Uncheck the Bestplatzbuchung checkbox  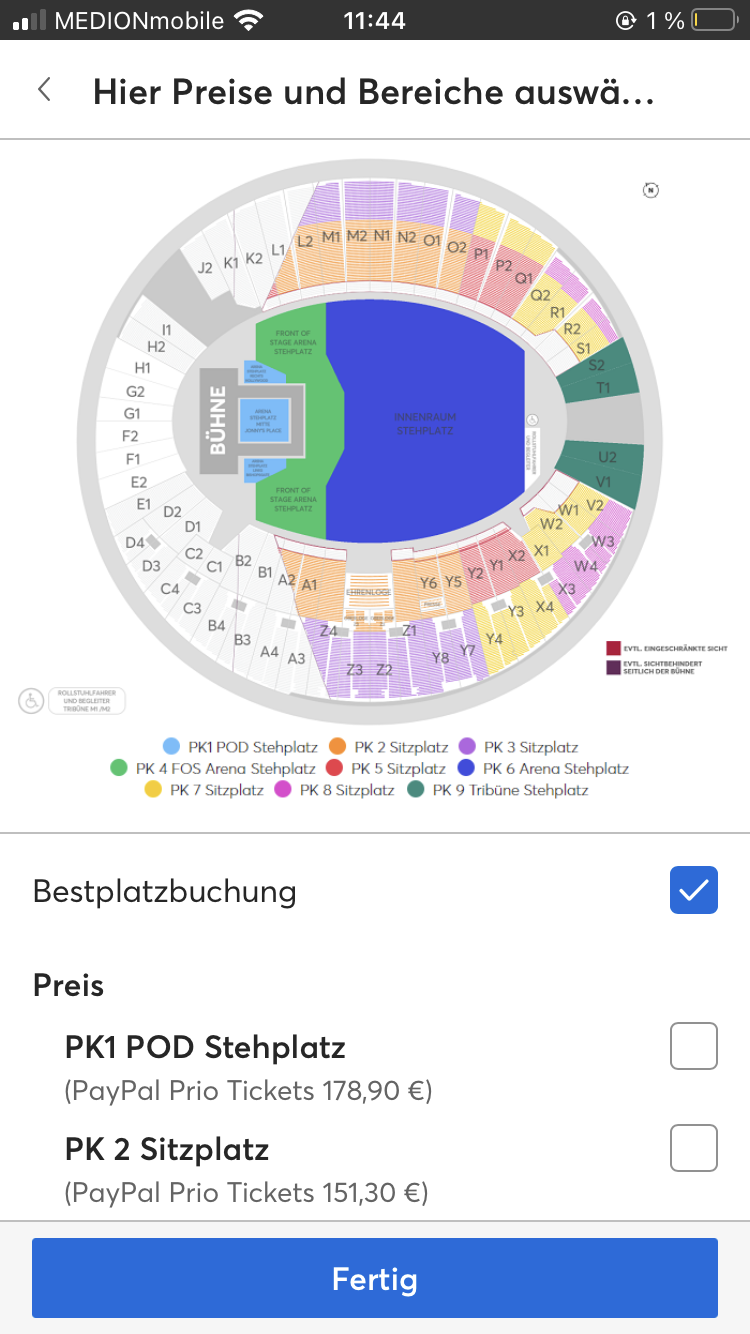pos(693,890)
